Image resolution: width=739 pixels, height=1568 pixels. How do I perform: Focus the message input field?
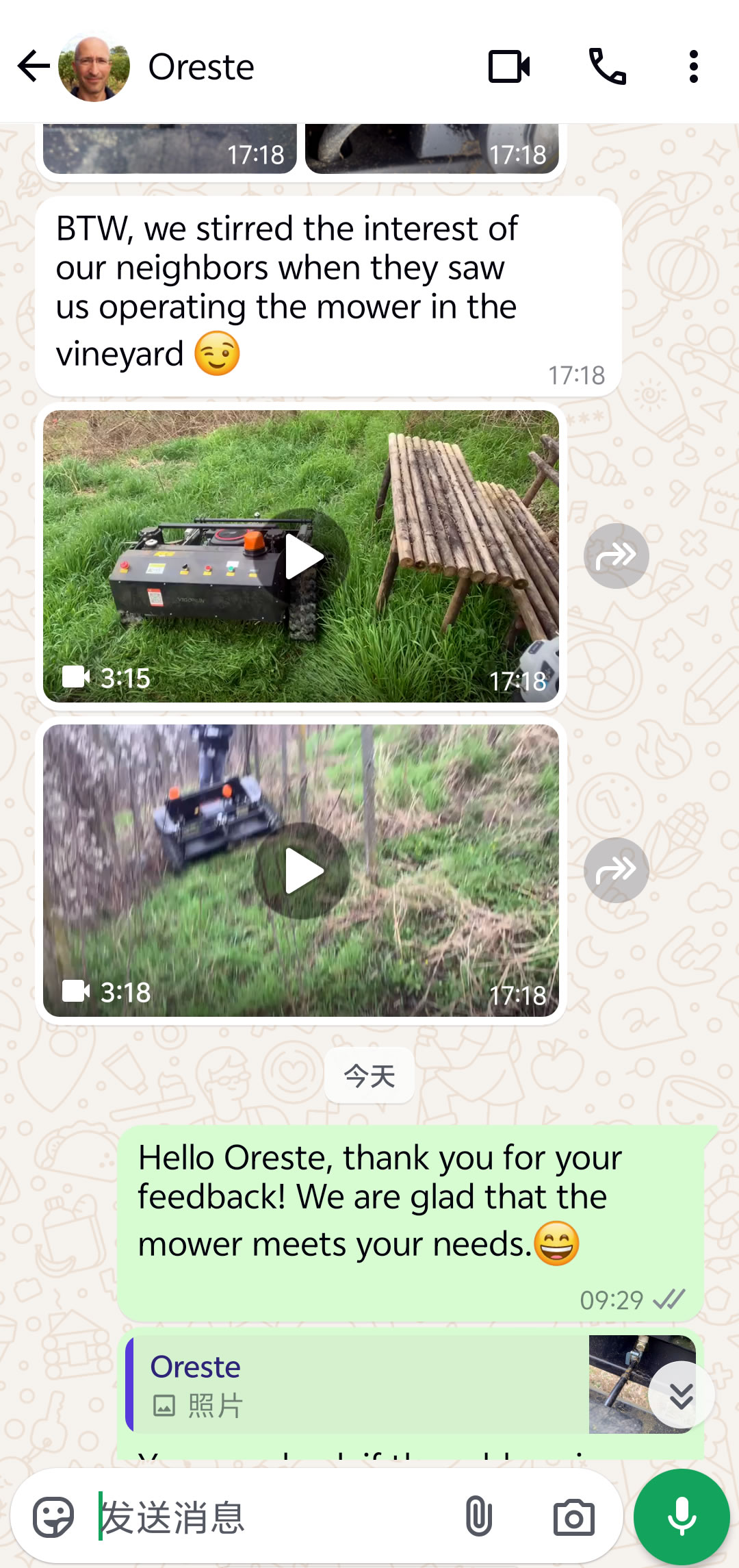274,1517
